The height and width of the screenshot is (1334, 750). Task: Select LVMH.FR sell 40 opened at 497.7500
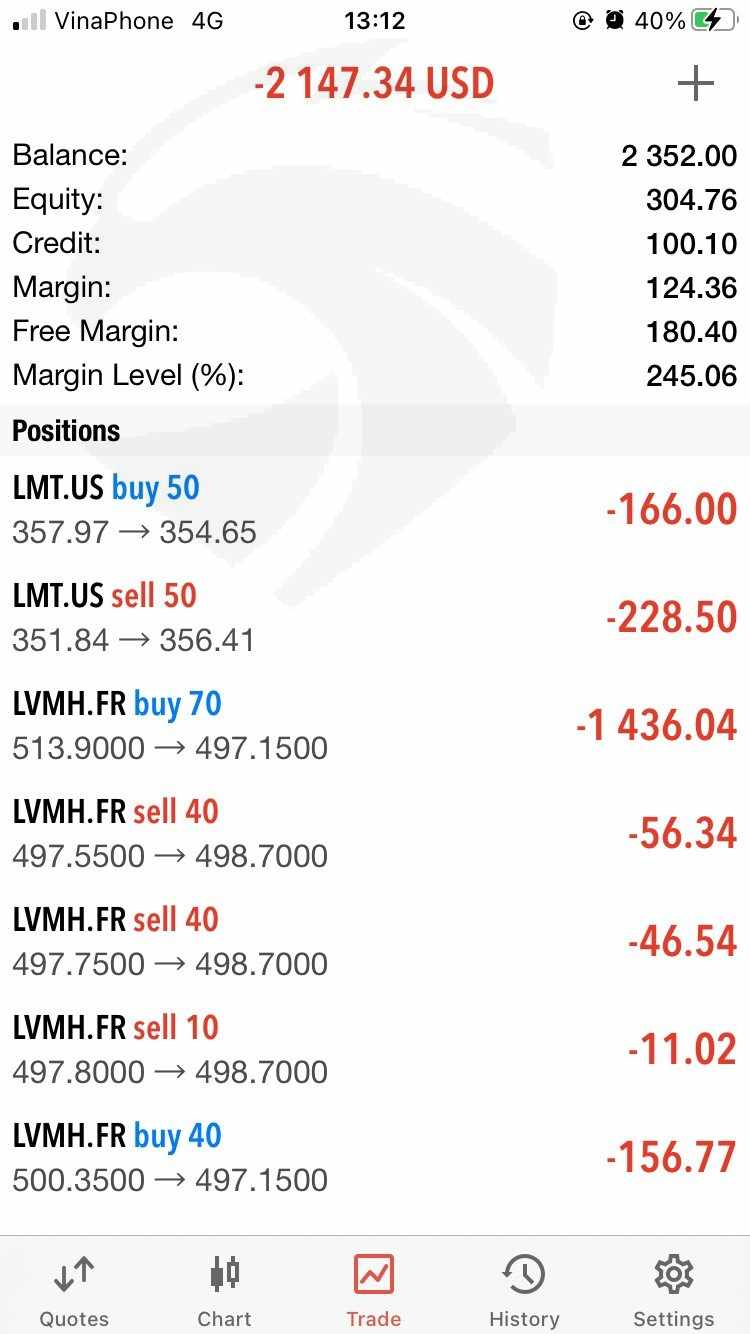(x=374, y=942)
